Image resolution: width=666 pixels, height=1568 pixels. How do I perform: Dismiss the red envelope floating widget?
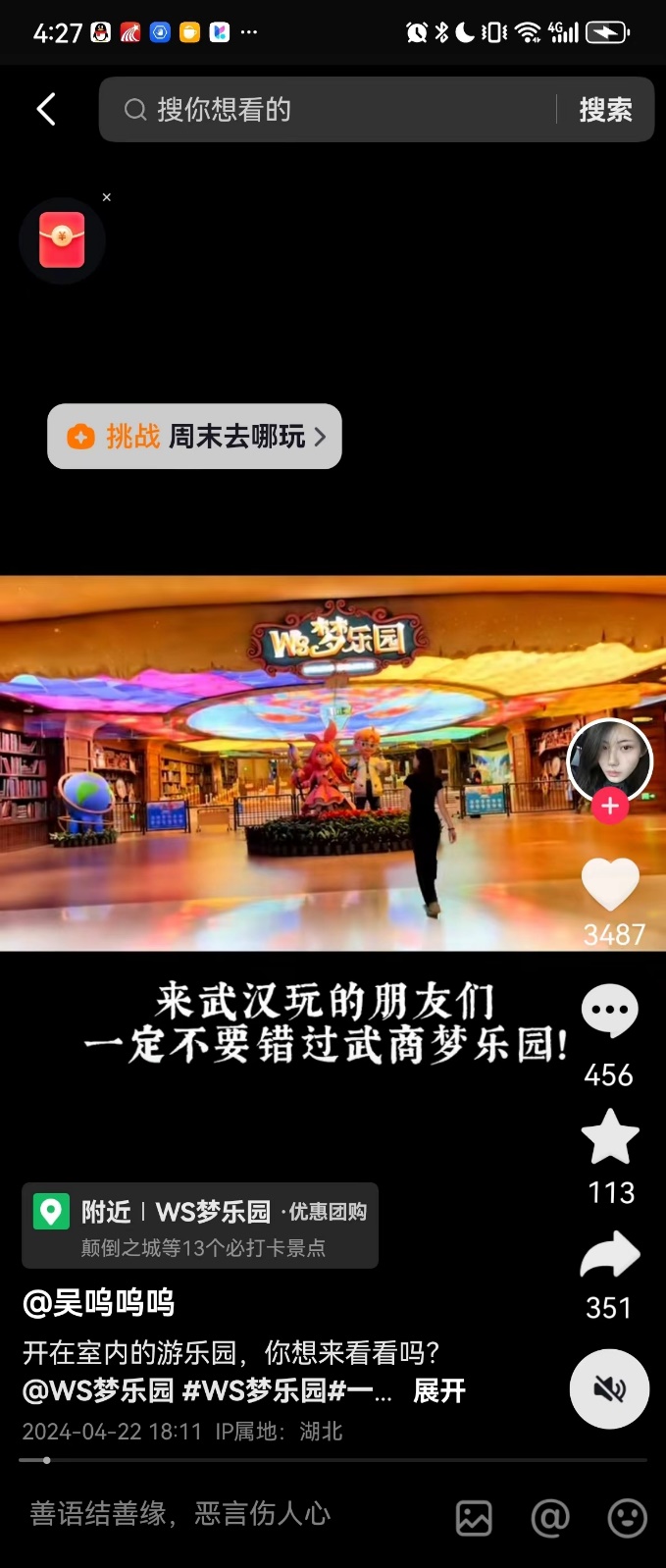(x=107, y=197)
